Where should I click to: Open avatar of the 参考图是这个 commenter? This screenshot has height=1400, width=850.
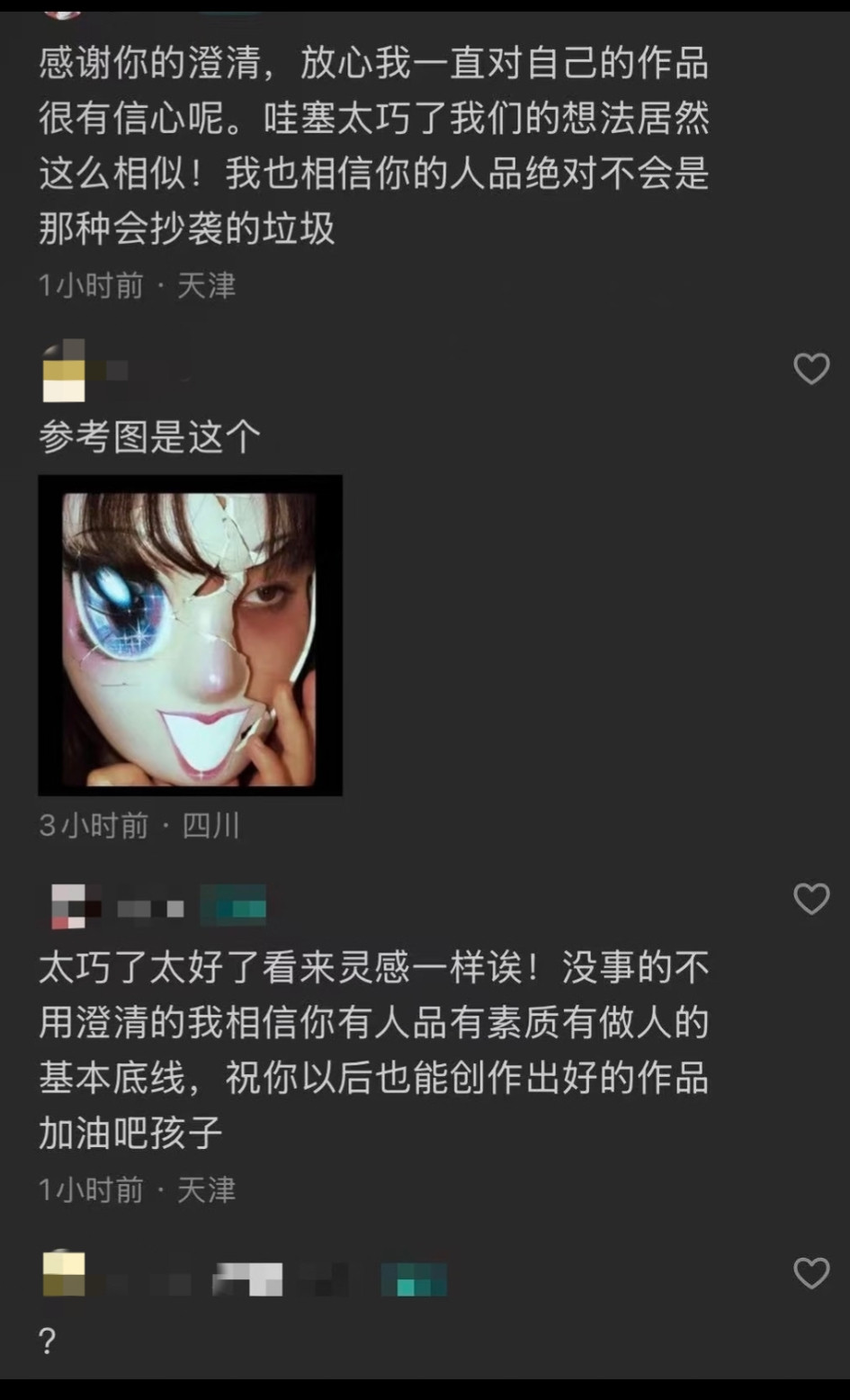64,372
